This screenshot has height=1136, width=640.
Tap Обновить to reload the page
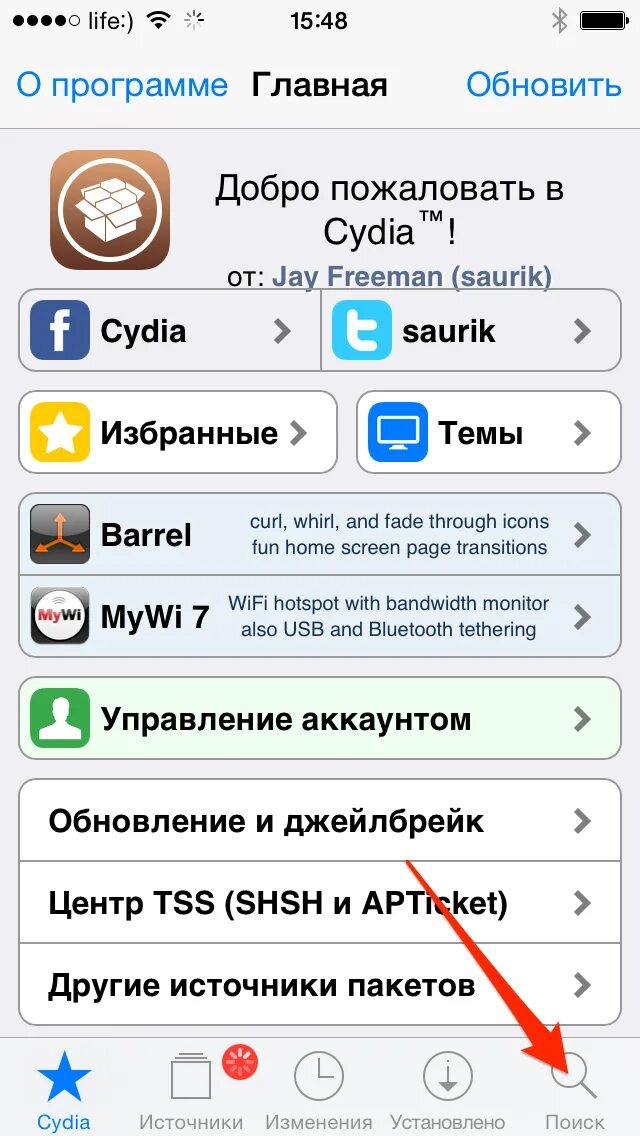543,85
